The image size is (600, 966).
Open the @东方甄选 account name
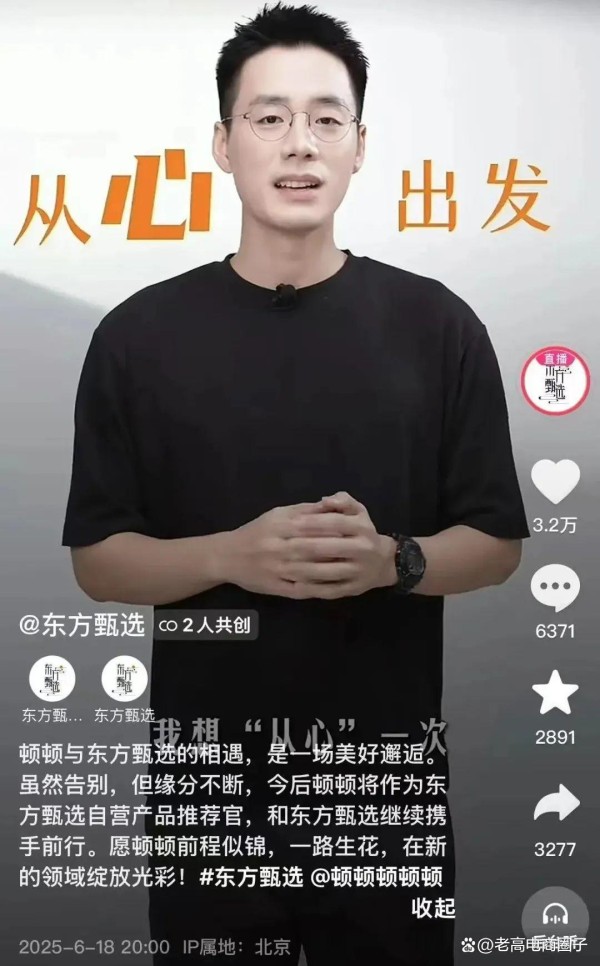(83, 626)
